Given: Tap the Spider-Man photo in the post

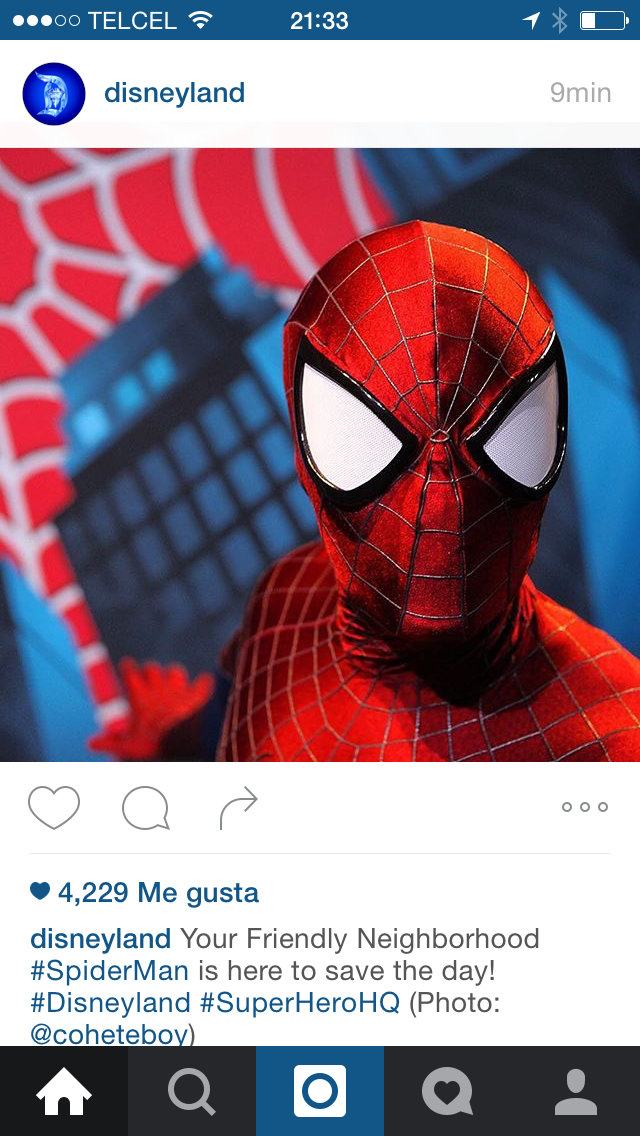Looking at the screenshot, I should tap(320, 455).
